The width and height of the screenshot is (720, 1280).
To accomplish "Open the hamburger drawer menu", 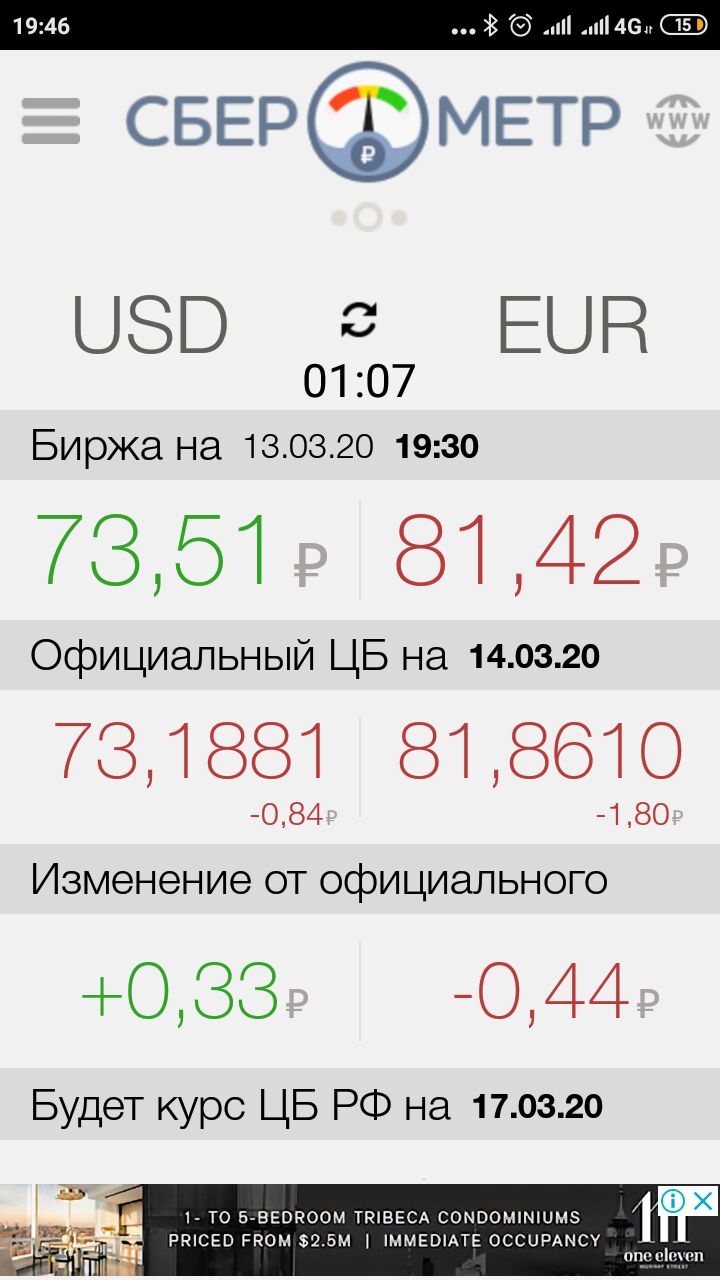I will tap(51, 121).
